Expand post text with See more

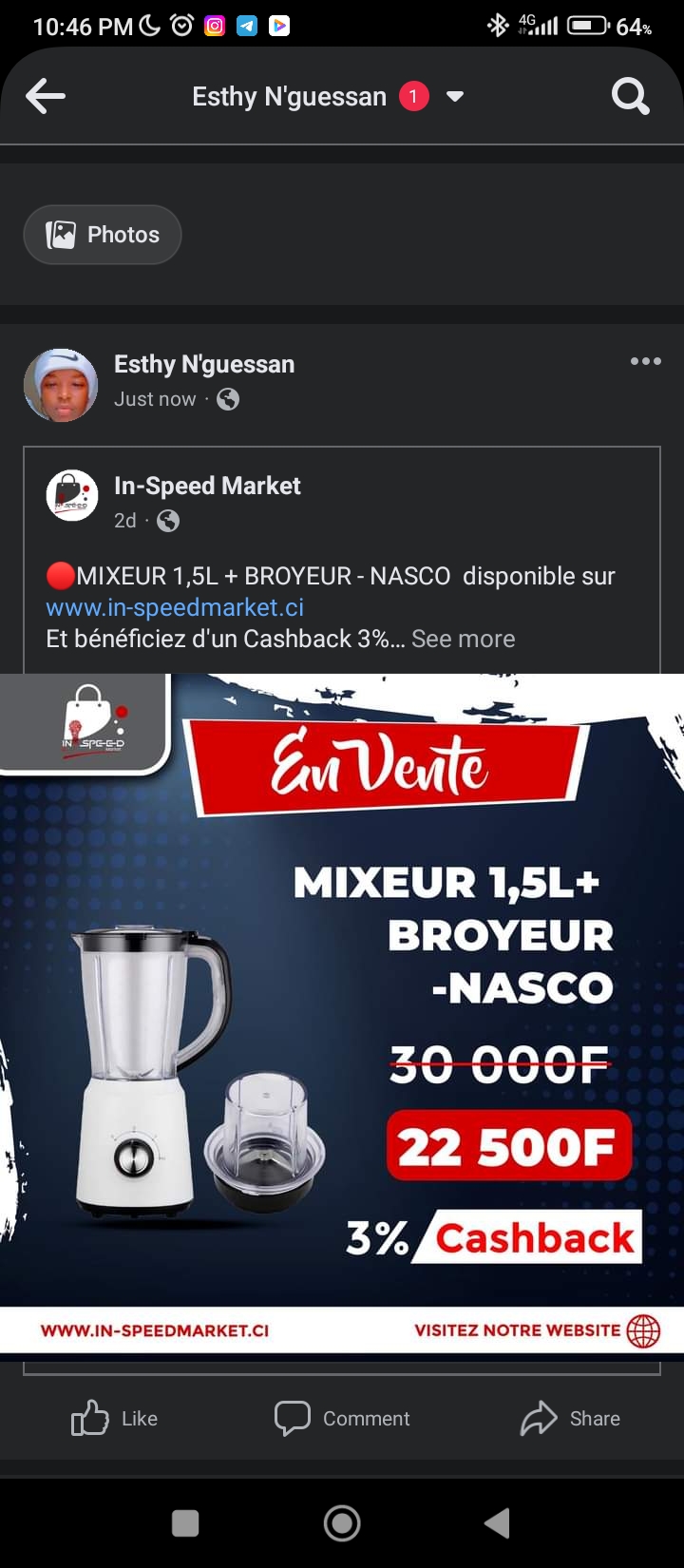point(464,639)
